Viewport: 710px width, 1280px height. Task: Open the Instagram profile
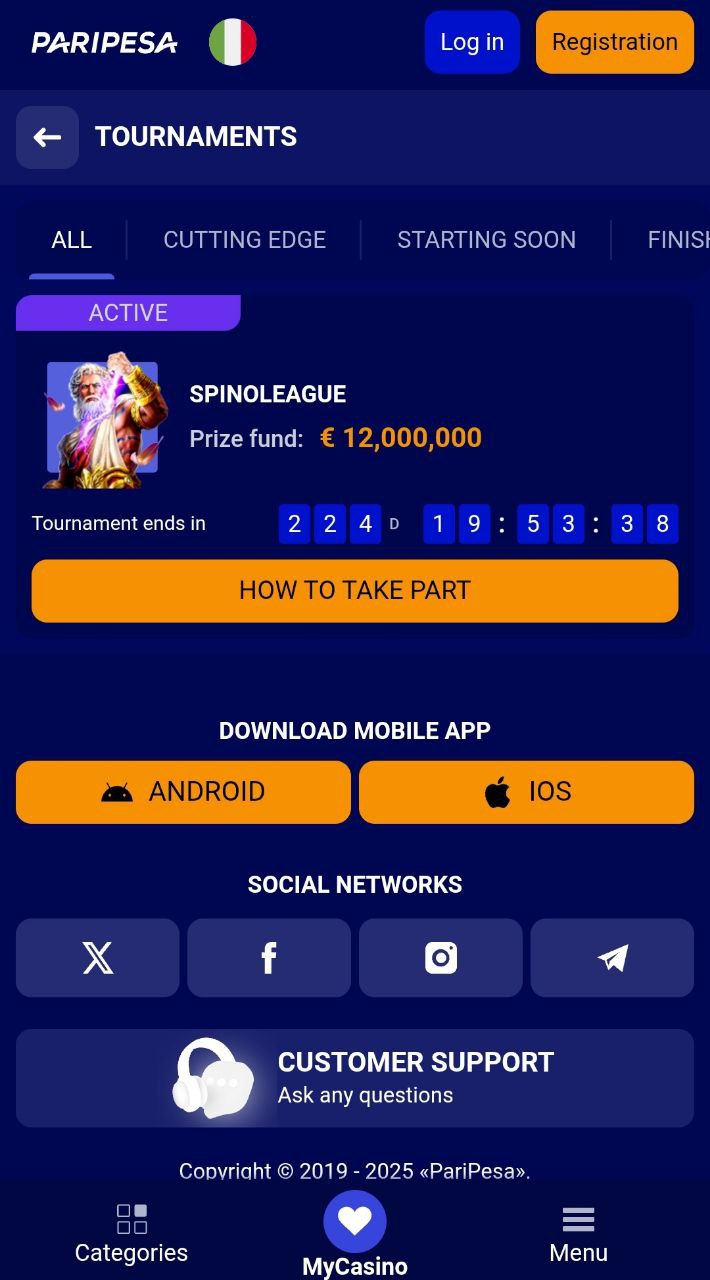pos(441,958)
